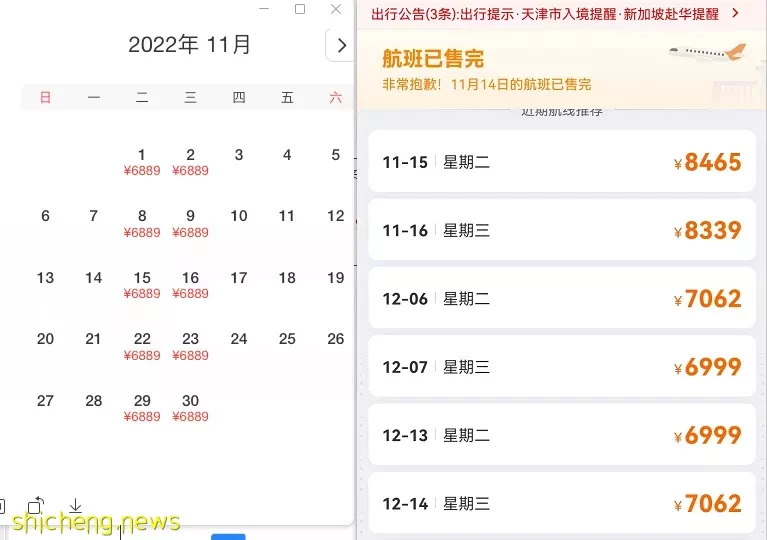
Task: Select the 12-07 flight for ¥6999
Action: (x=561, y=367)
